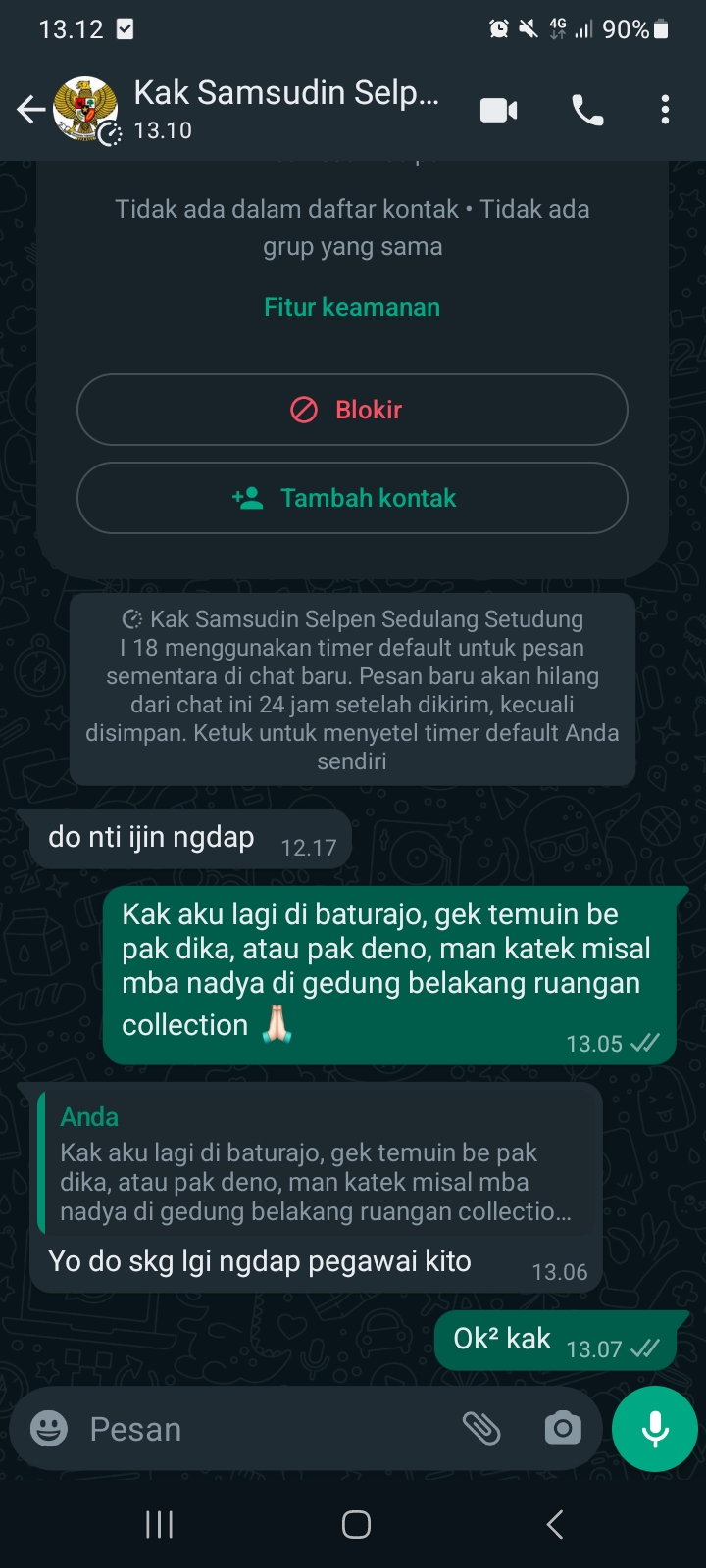The image size is (706, 1568).
Task: Open Kak Samsudin's contact info header
Action: 284,108
